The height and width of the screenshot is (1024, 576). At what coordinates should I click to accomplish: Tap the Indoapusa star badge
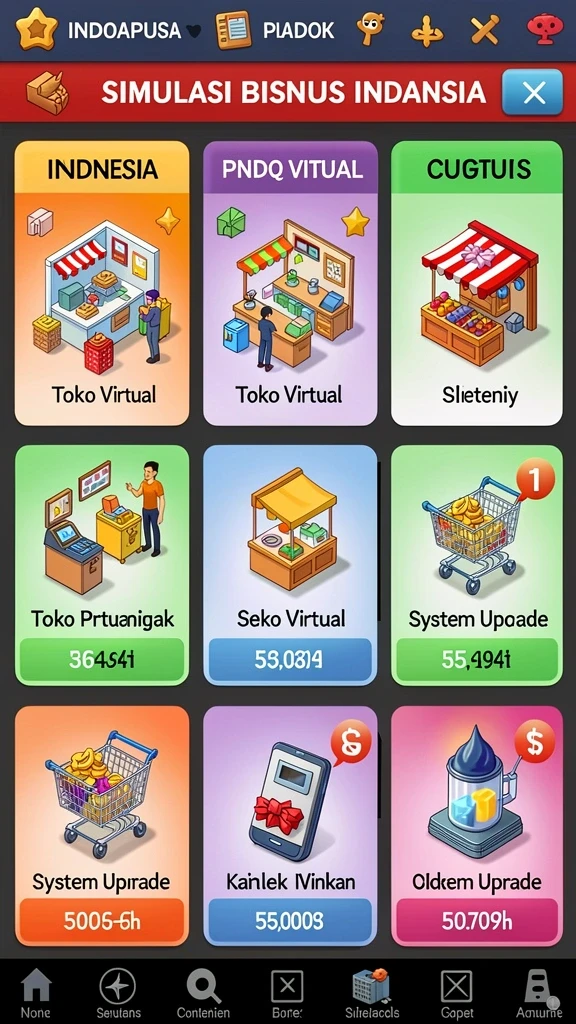click(36, 29)
